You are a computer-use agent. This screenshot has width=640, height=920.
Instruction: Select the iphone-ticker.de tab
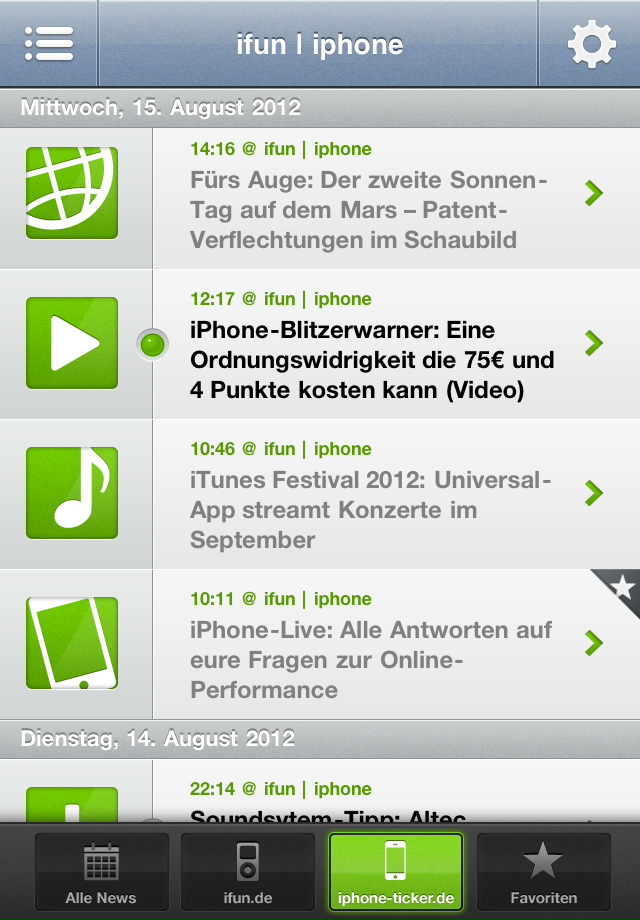click(396, 872)
